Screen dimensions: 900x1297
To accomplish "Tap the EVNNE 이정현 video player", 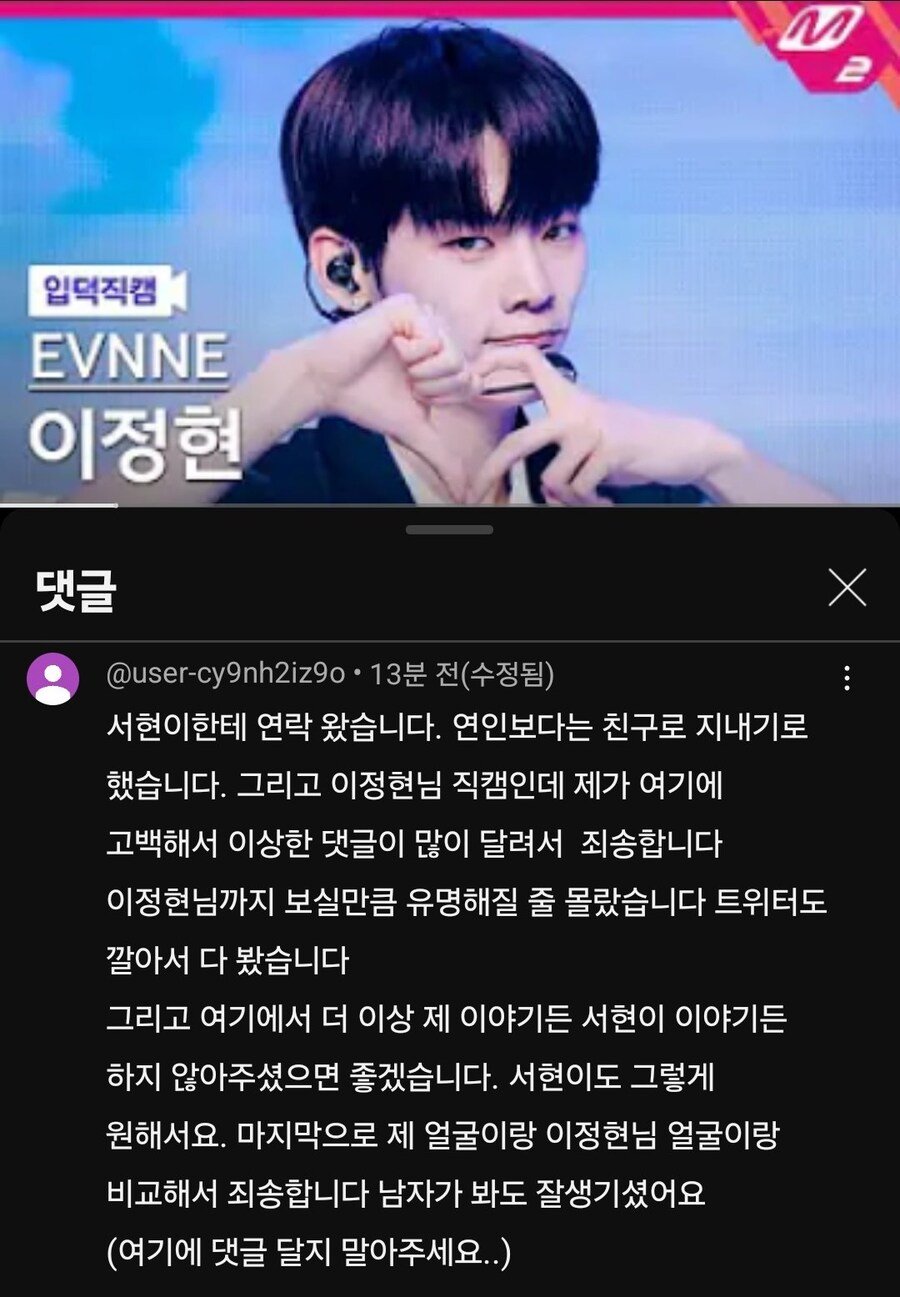I will (450, 255).
